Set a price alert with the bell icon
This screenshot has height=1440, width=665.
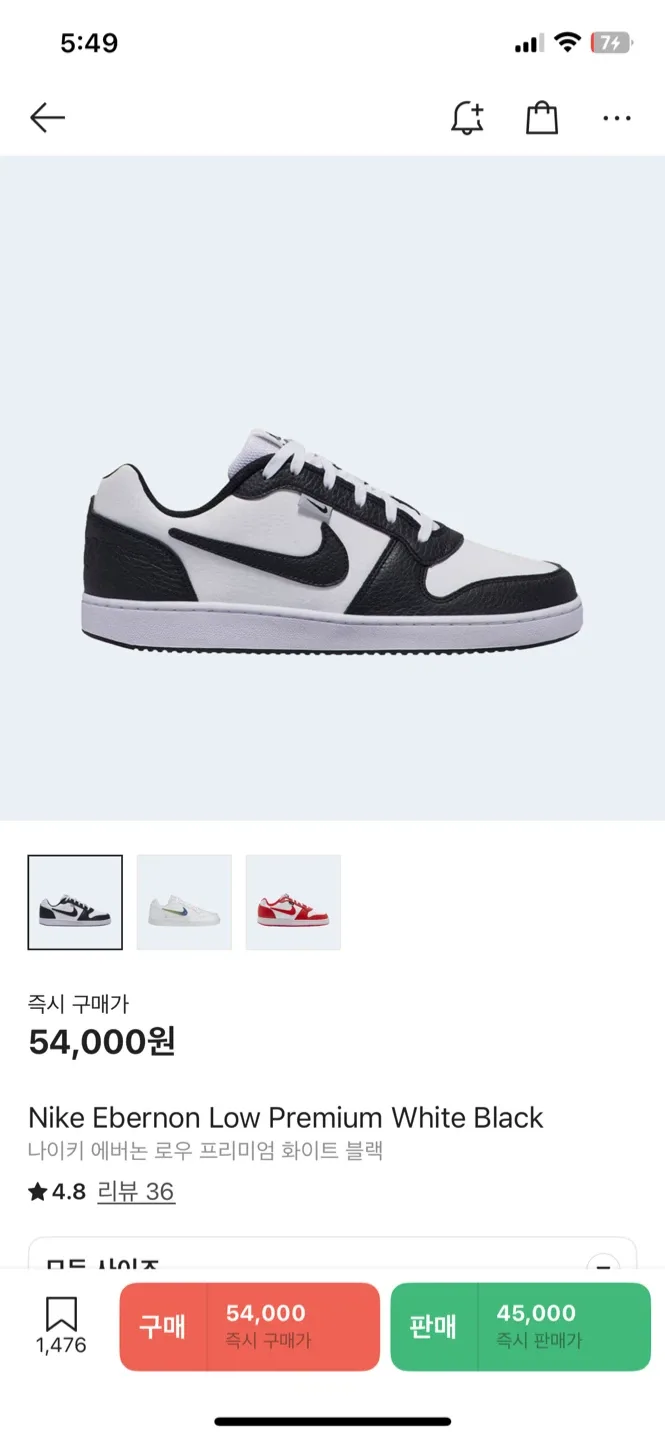(x=467, y=118)
